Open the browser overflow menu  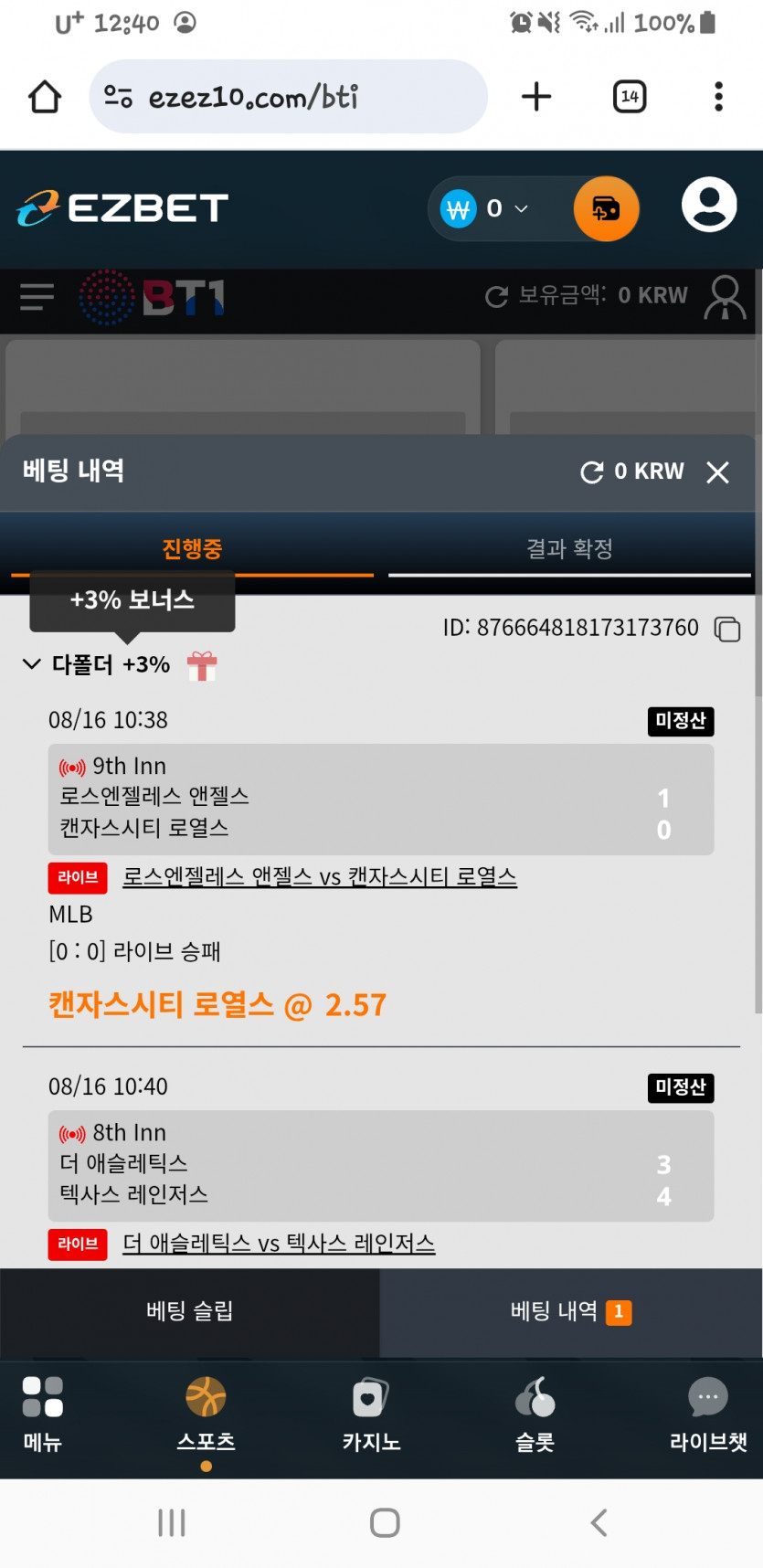click(719, 97)
